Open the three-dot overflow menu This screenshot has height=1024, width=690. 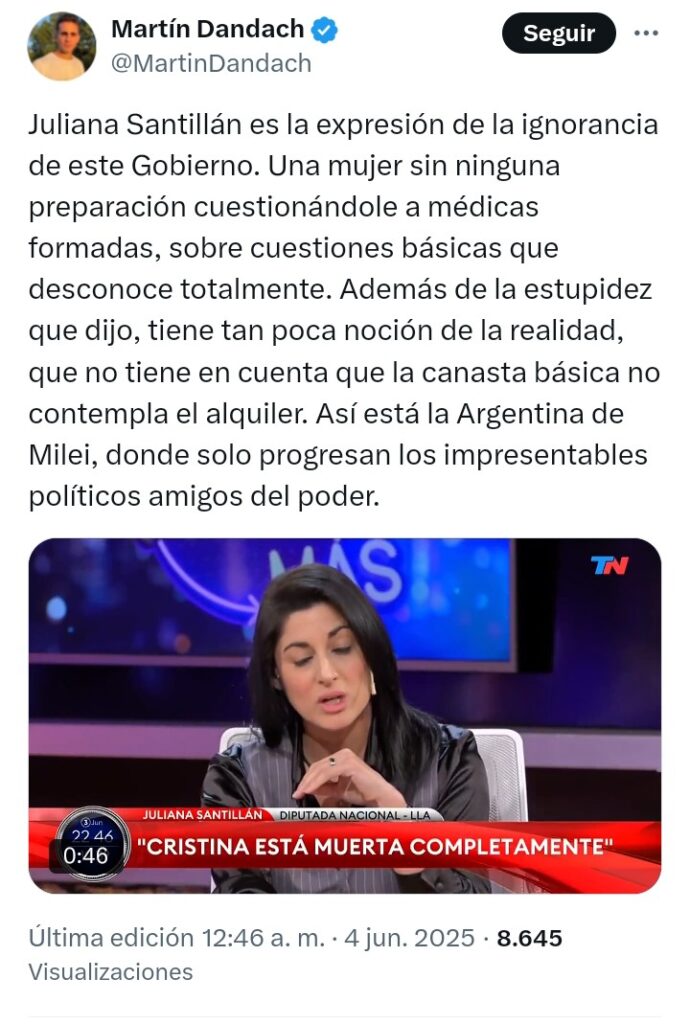(x=646, y=32)
